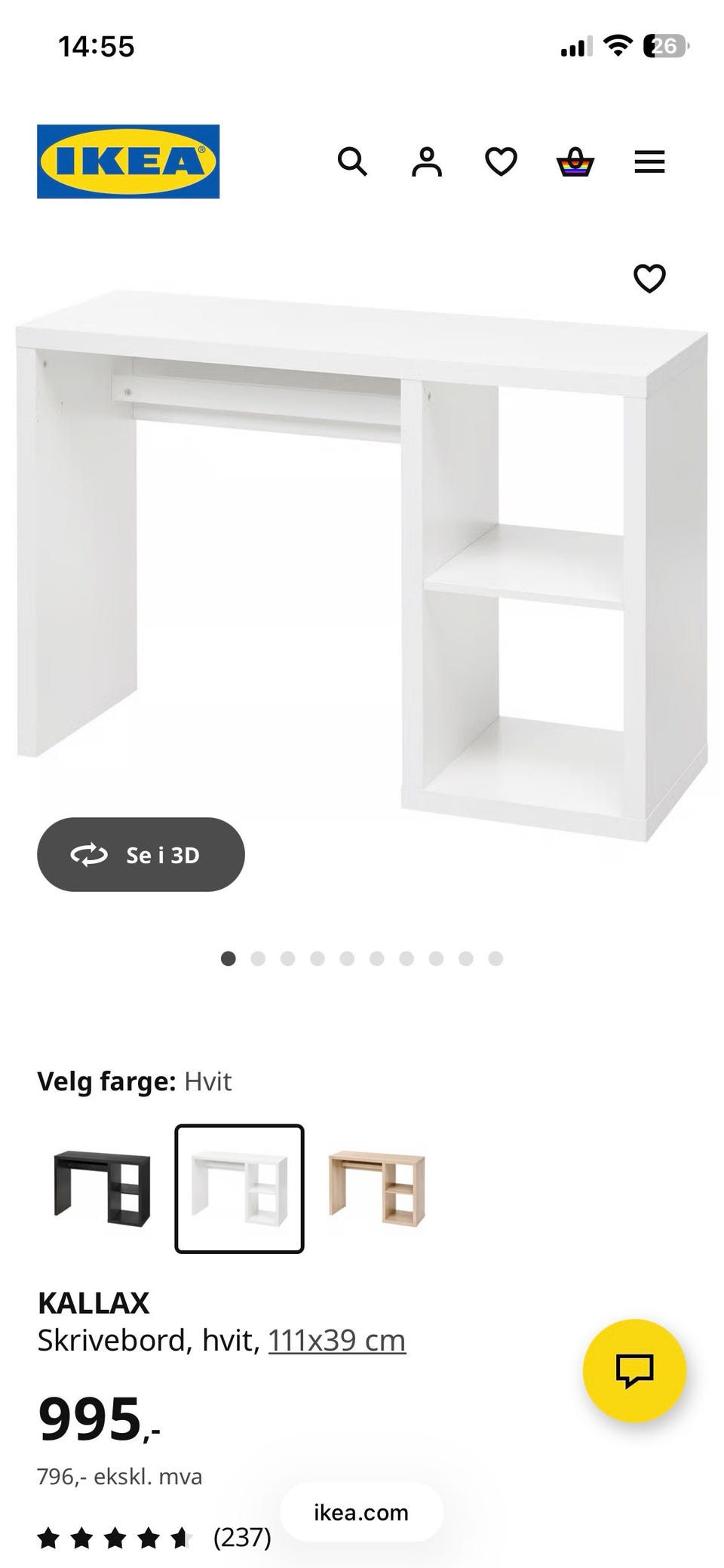This screenshot has height=1568, width=724.
Task: Tap the ikea.com pill label
Action: pos(360,1512)
